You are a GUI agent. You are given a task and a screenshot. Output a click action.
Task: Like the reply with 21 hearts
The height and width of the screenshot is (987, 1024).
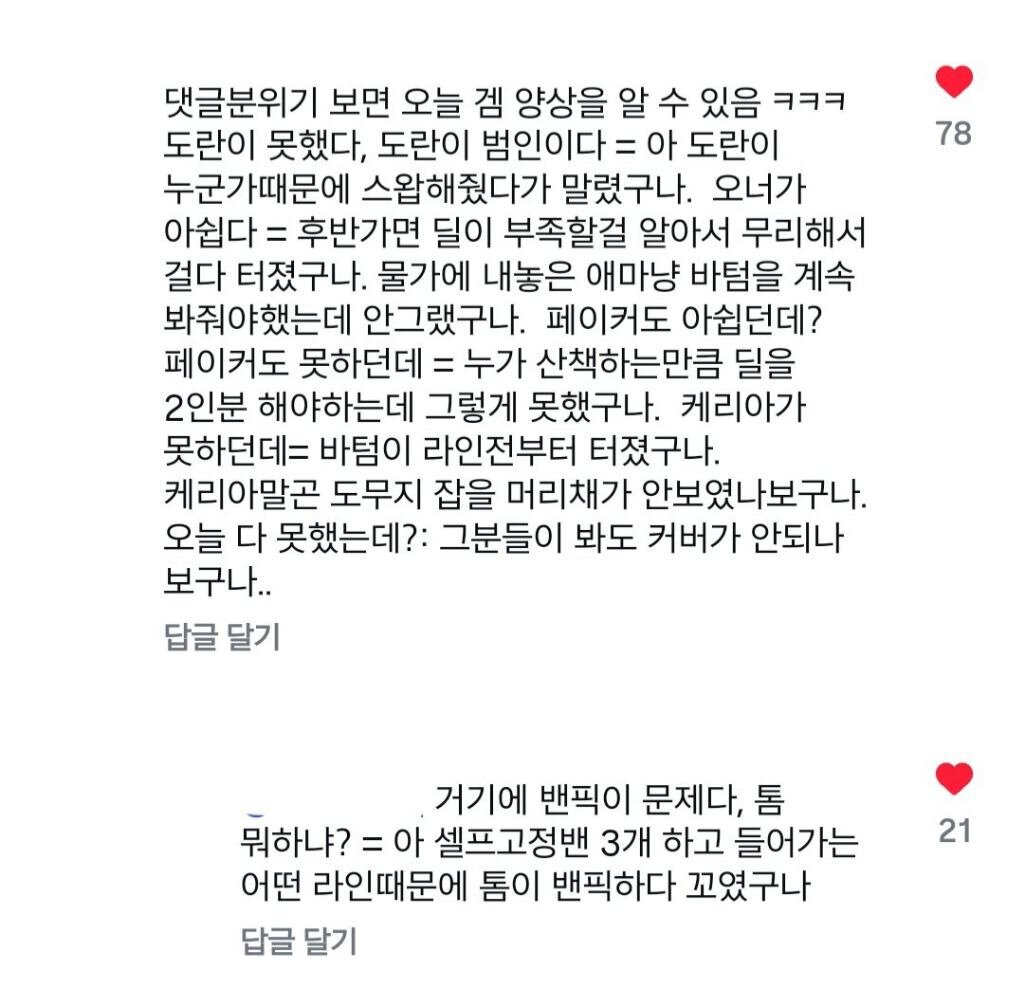(953, 778)
